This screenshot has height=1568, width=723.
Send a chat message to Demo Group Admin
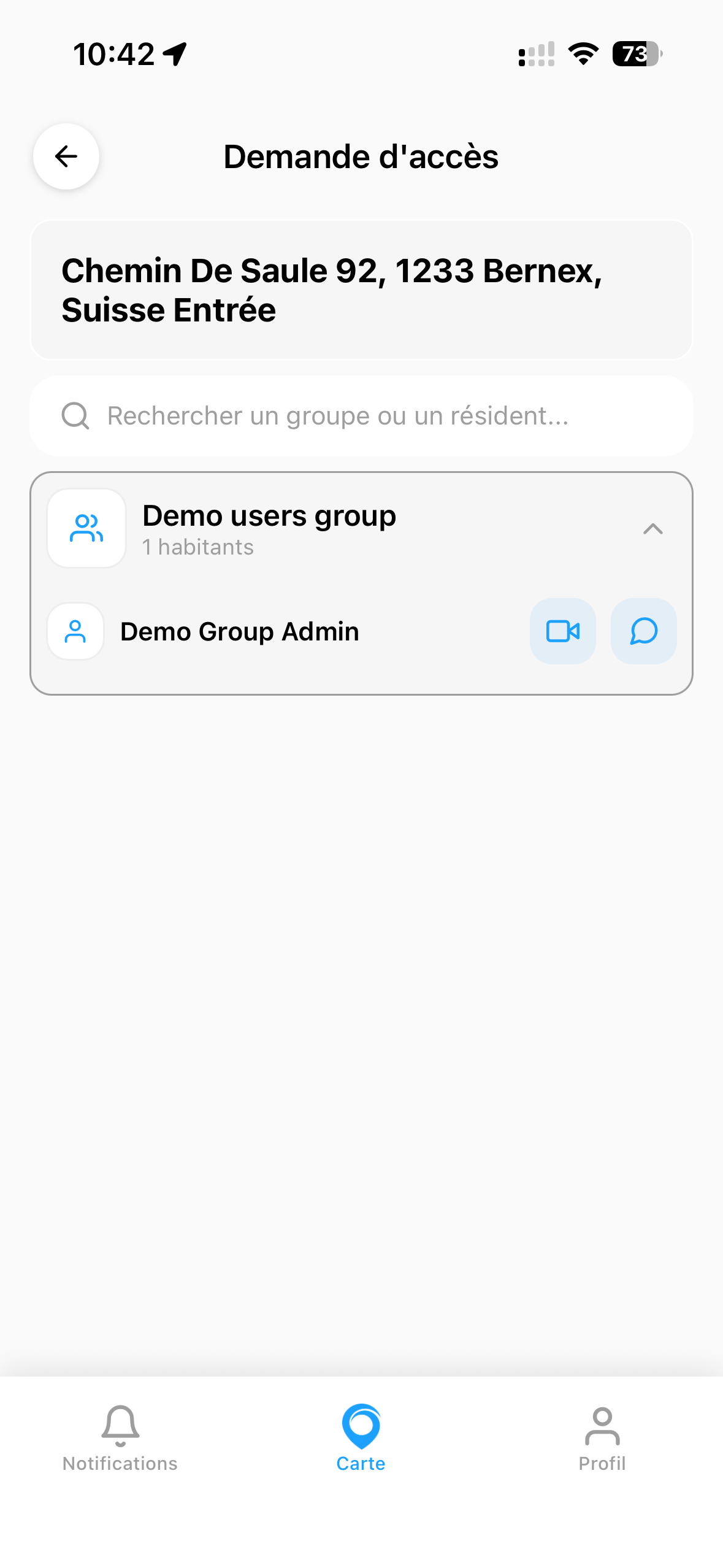pyautogui.click(x=643, y=631)
